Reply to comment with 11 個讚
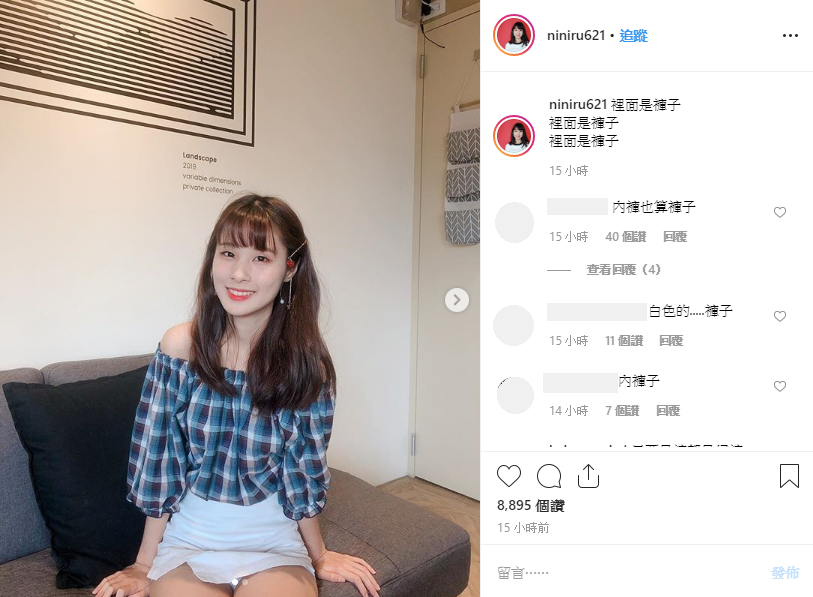The width and height of the screenshot is (813, 597). click(671, 341)
